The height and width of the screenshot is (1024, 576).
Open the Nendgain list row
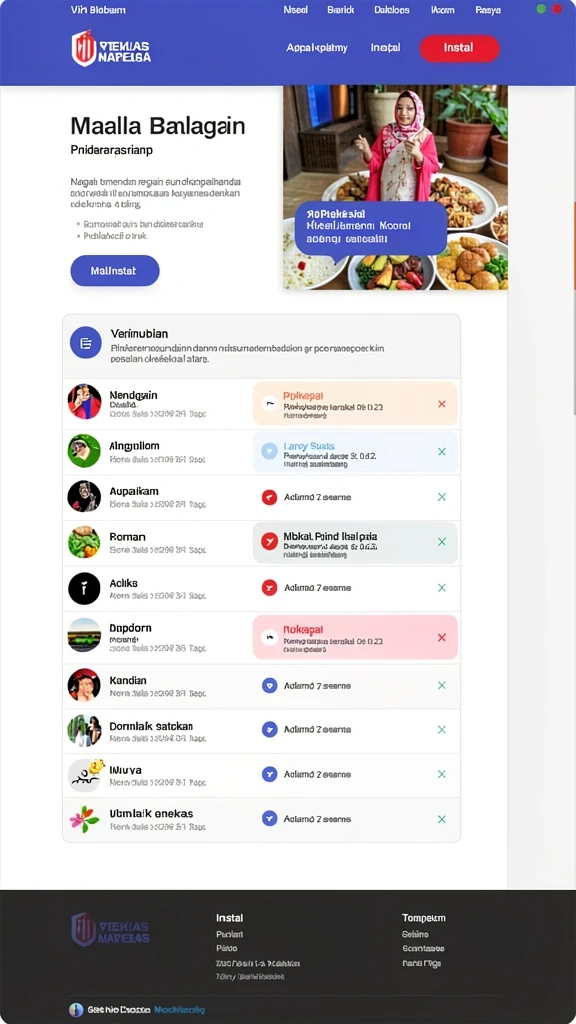261,404
